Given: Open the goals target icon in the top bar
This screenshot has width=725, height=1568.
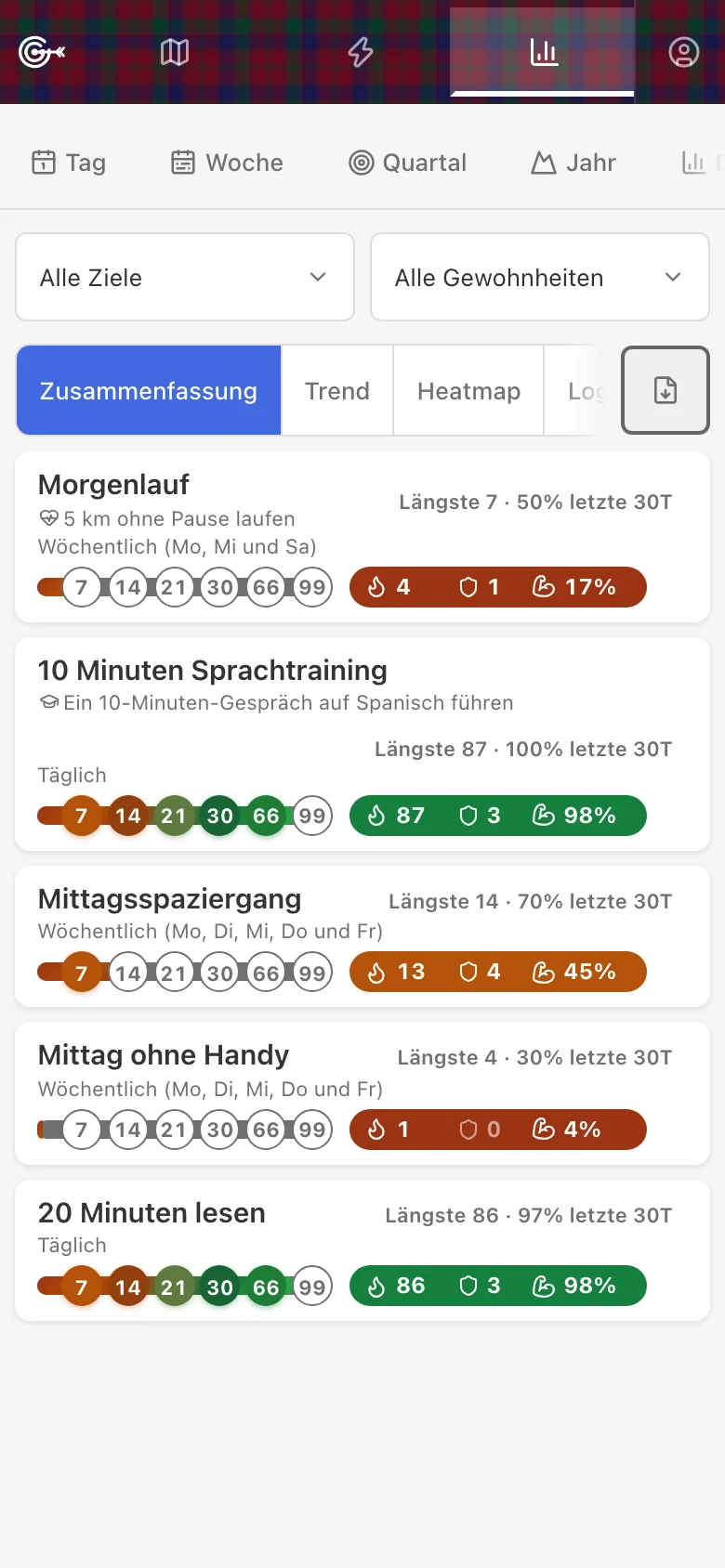Looking at the screenshot, I should tap(42, 52).
